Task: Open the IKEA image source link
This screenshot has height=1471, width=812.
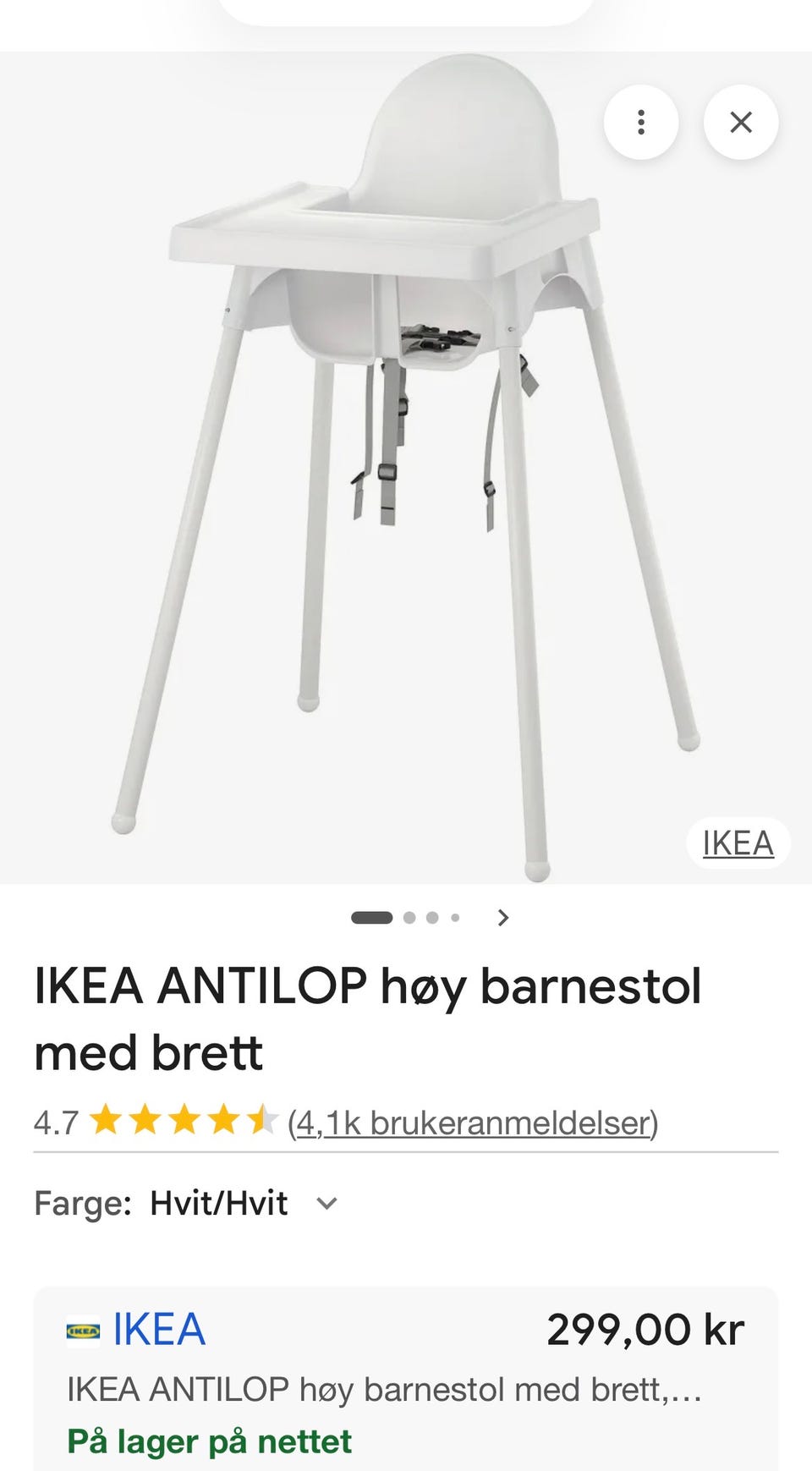Action: [x=738, y=843]
